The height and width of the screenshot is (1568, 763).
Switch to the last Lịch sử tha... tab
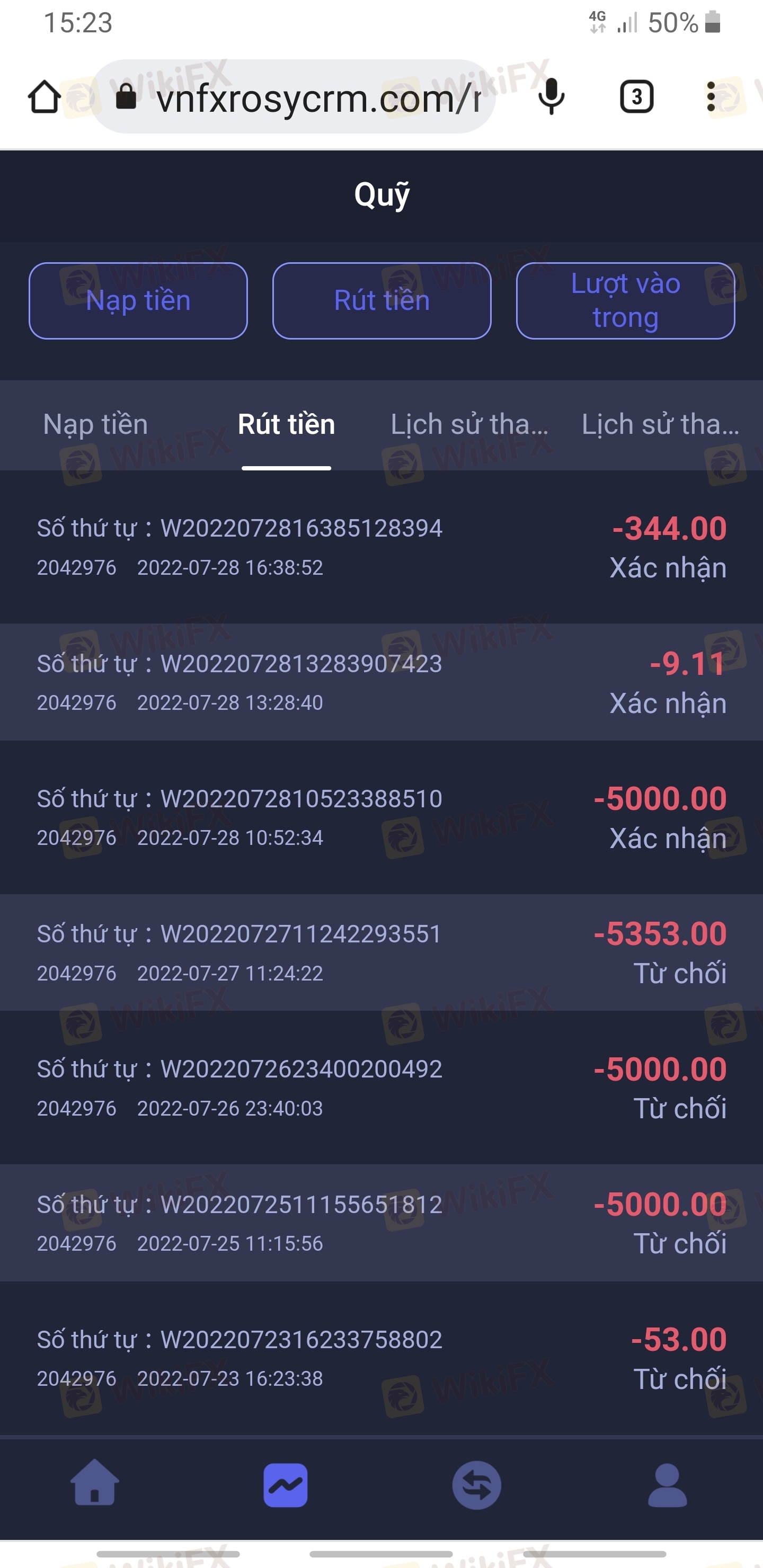click(660, 424)
